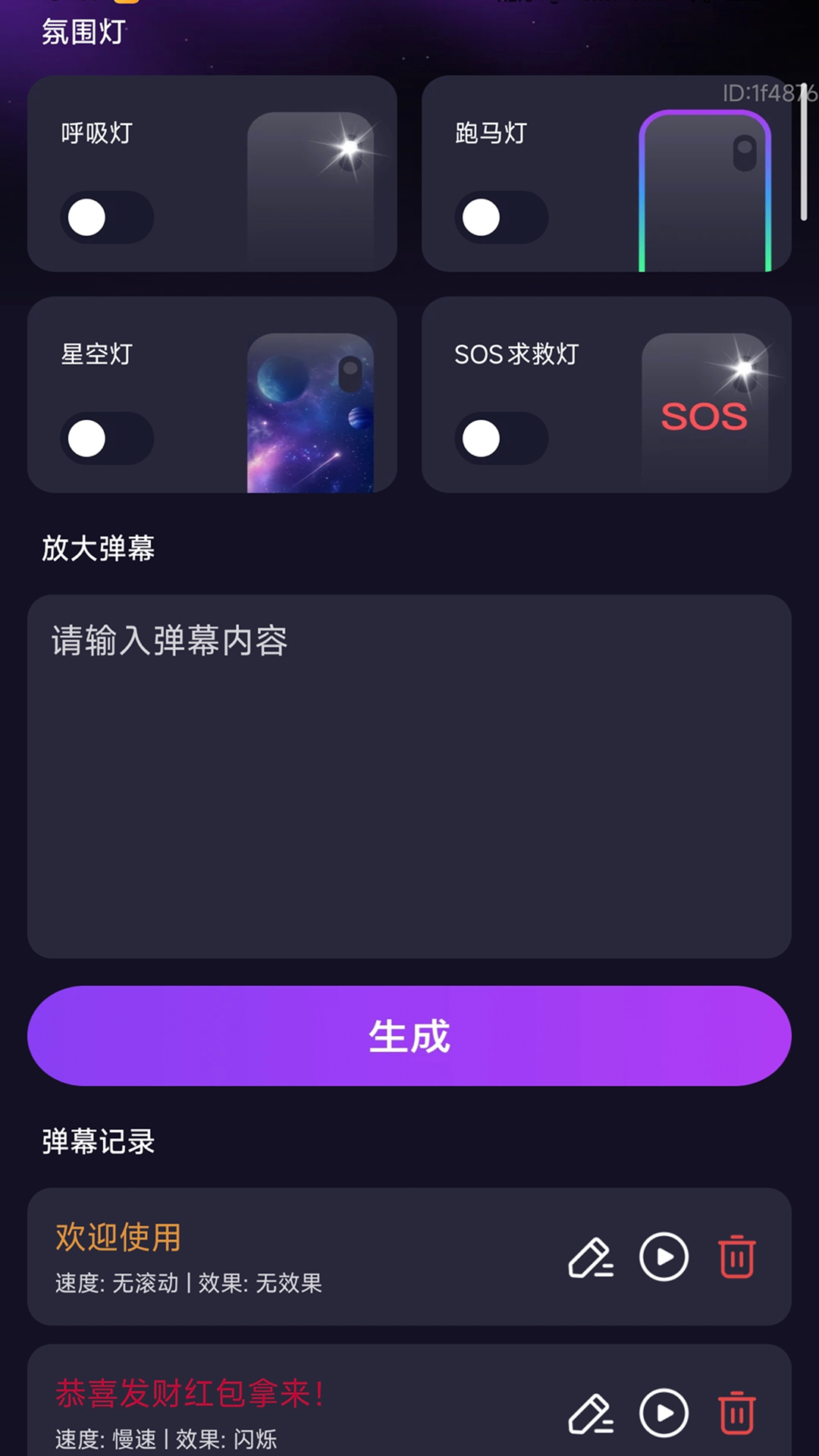Tap the danmaku input box 请输入弹幕内容
This screenshot has height=1456, width=819.
(x=409, y=773)
